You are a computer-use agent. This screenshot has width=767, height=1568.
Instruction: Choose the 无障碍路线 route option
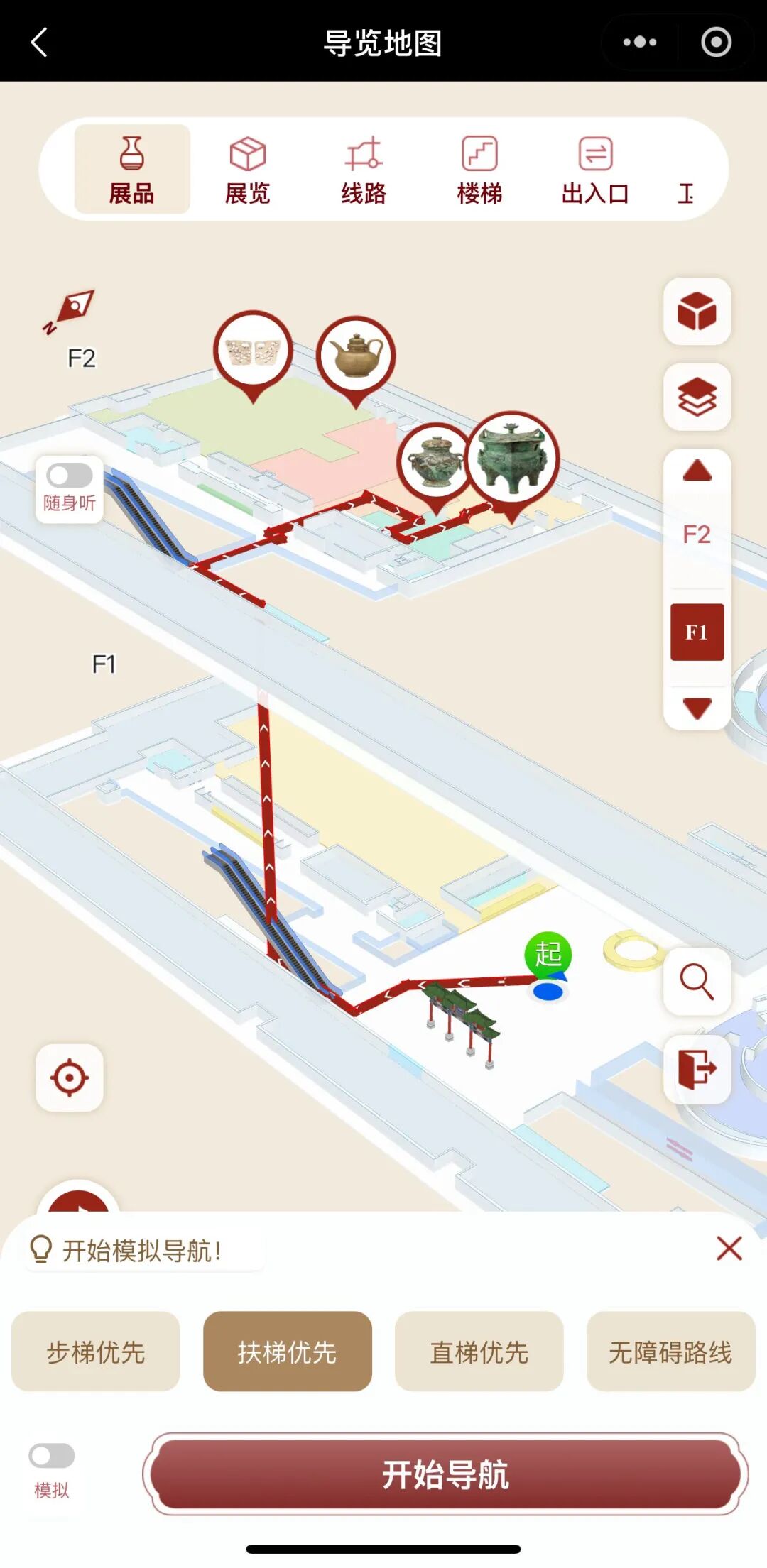tap(670, 1352)
